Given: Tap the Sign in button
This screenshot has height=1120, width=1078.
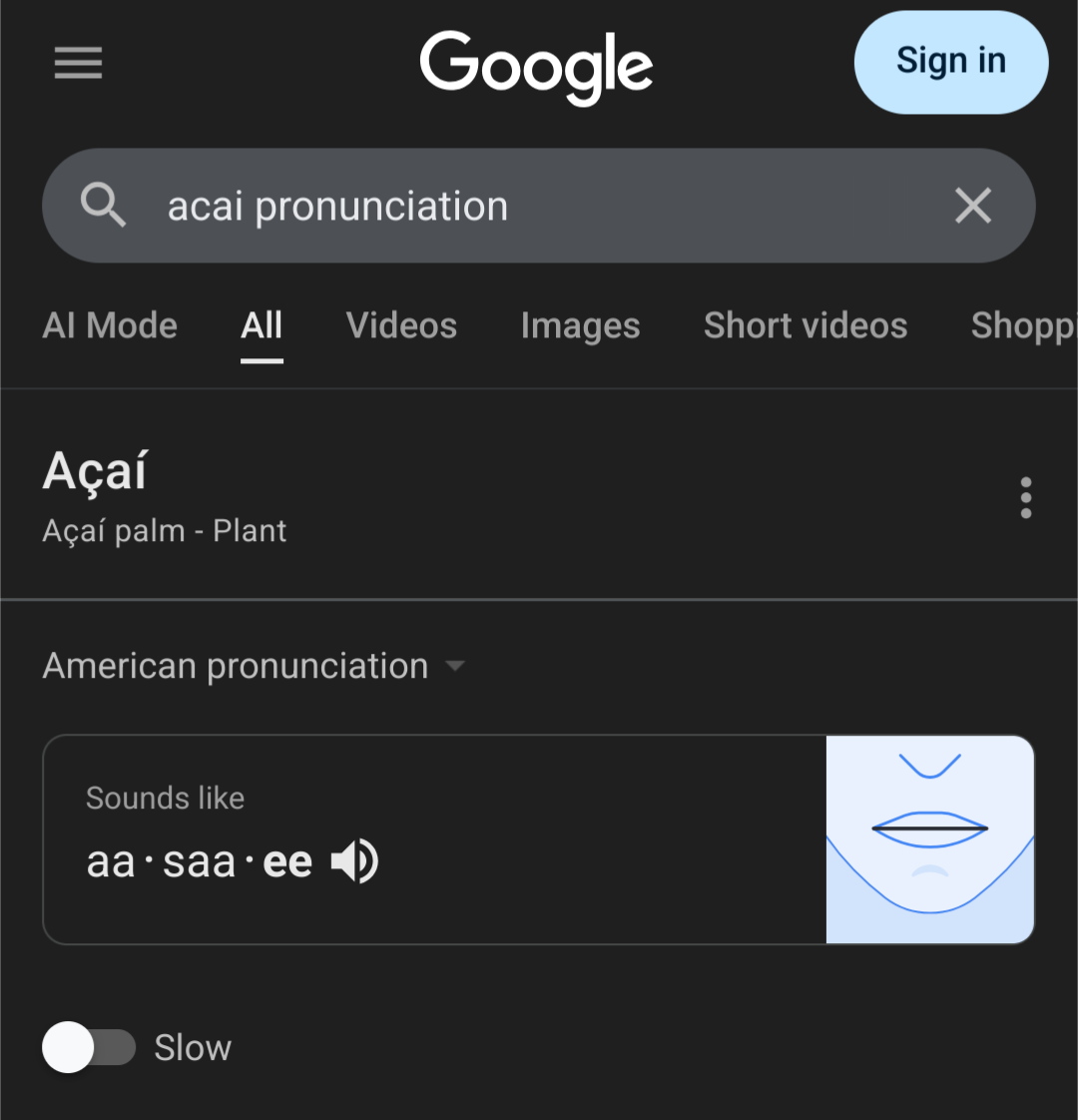Looking at the screenshot, I should pos(950,62).
